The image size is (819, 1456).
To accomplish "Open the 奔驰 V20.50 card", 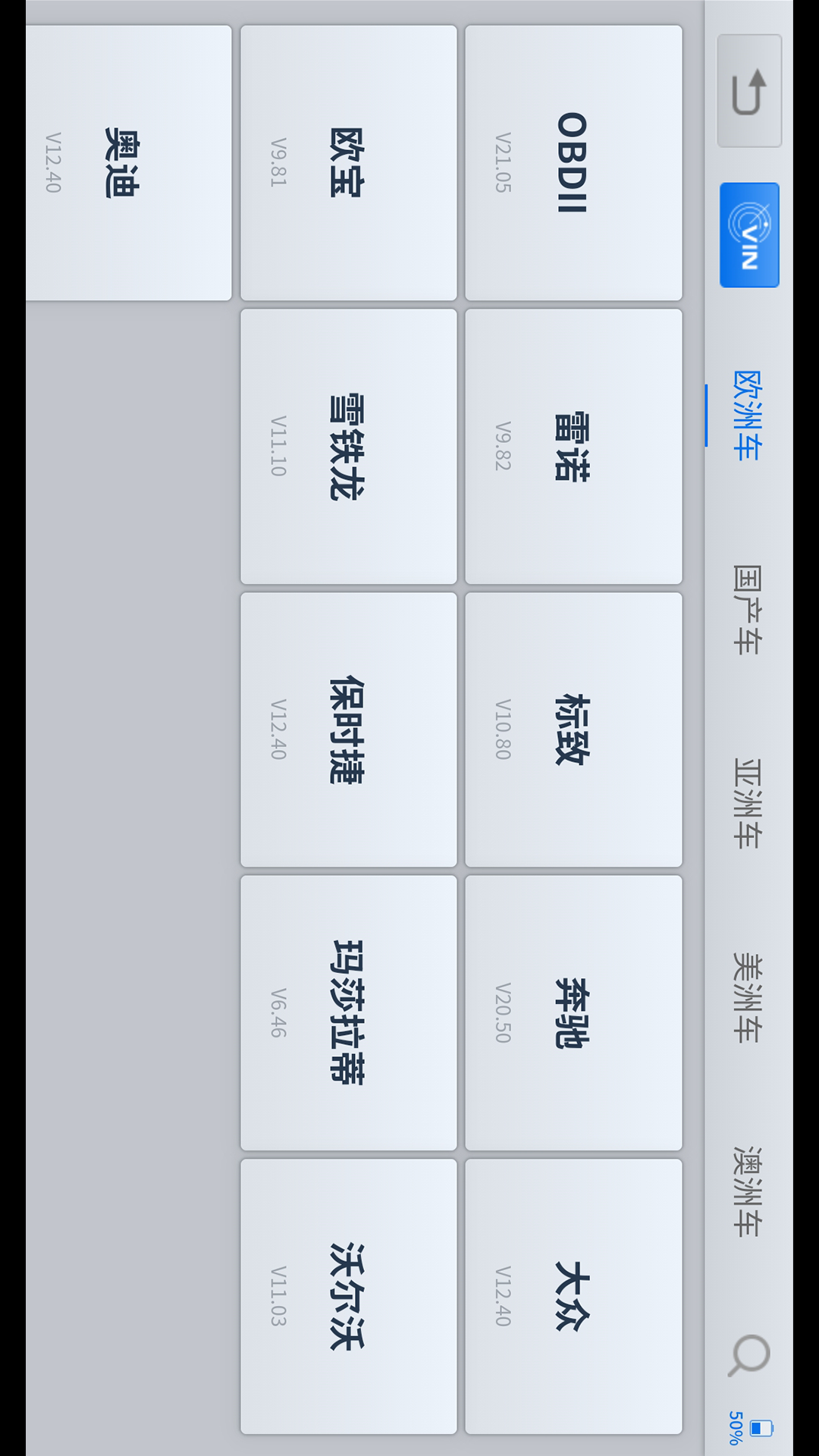I will point(573,1013).
